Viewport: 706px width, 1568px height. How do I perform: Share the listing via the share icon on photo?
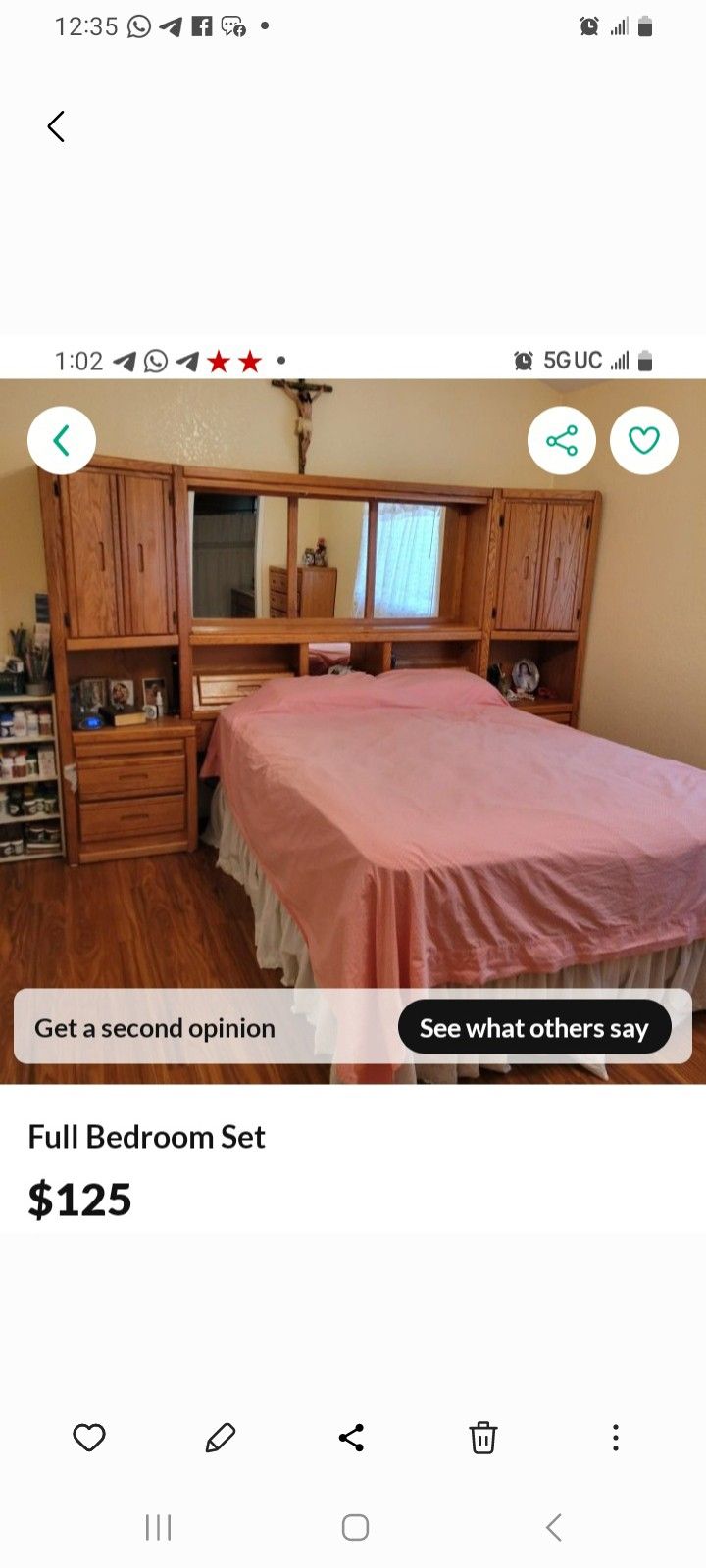(561, 441)
